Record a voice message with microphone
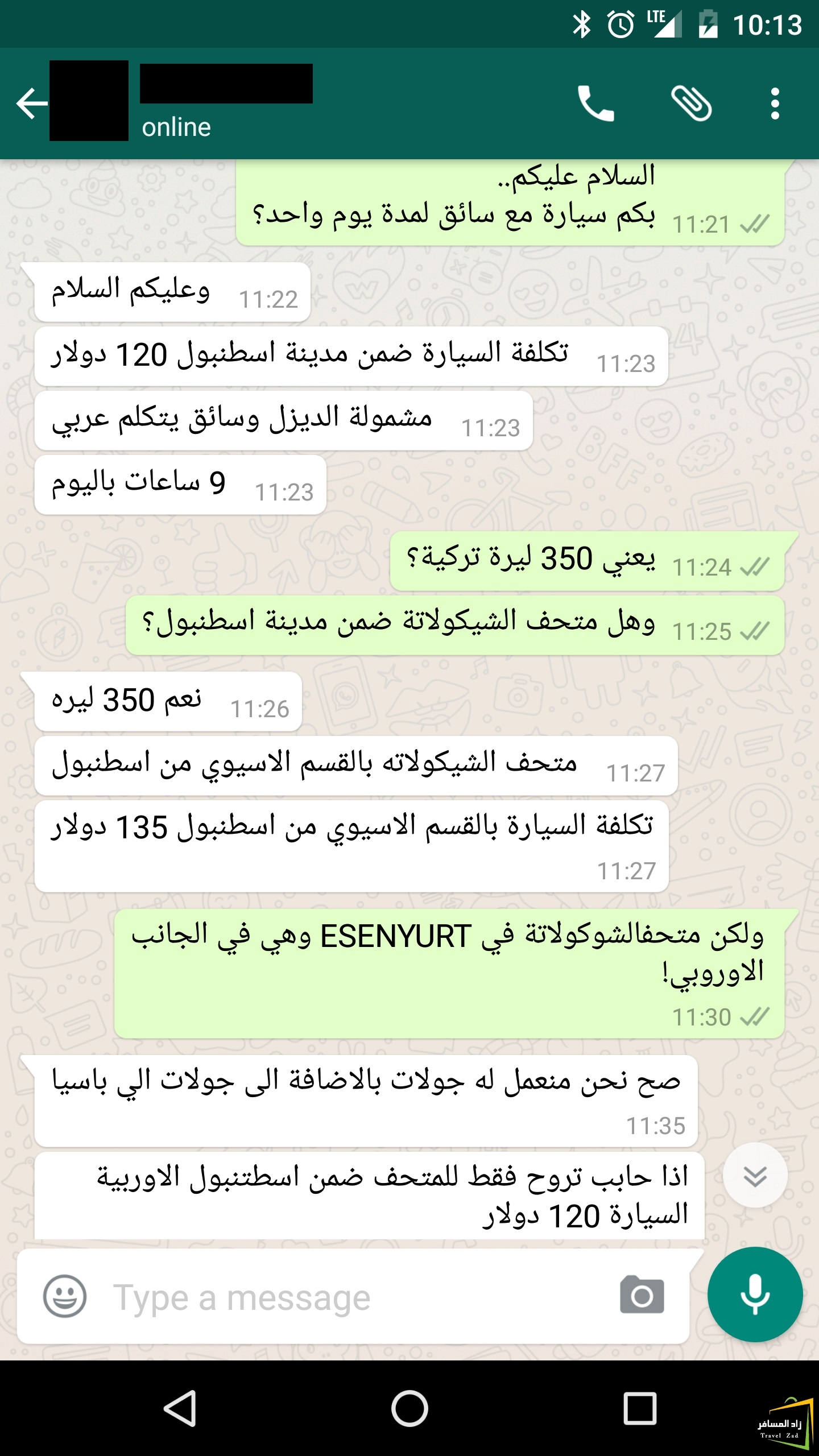Image resolution: width=819 pixels, height=1456 pixels. (x=755, y=1295)
